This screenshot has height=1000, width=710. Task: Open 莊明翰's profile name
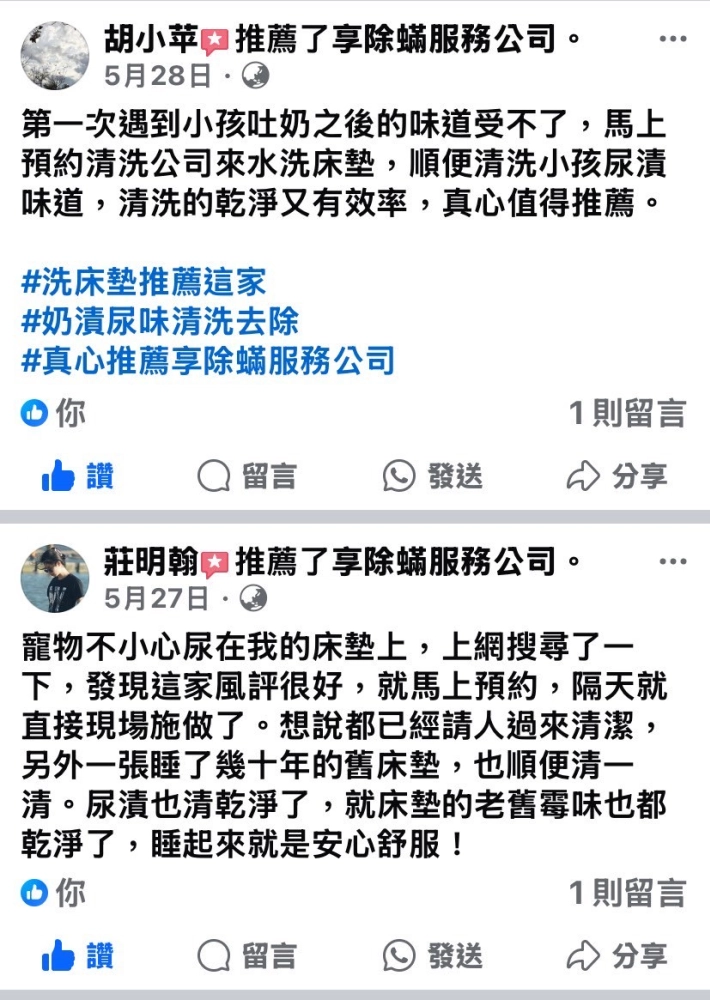(x=150, y=562)
